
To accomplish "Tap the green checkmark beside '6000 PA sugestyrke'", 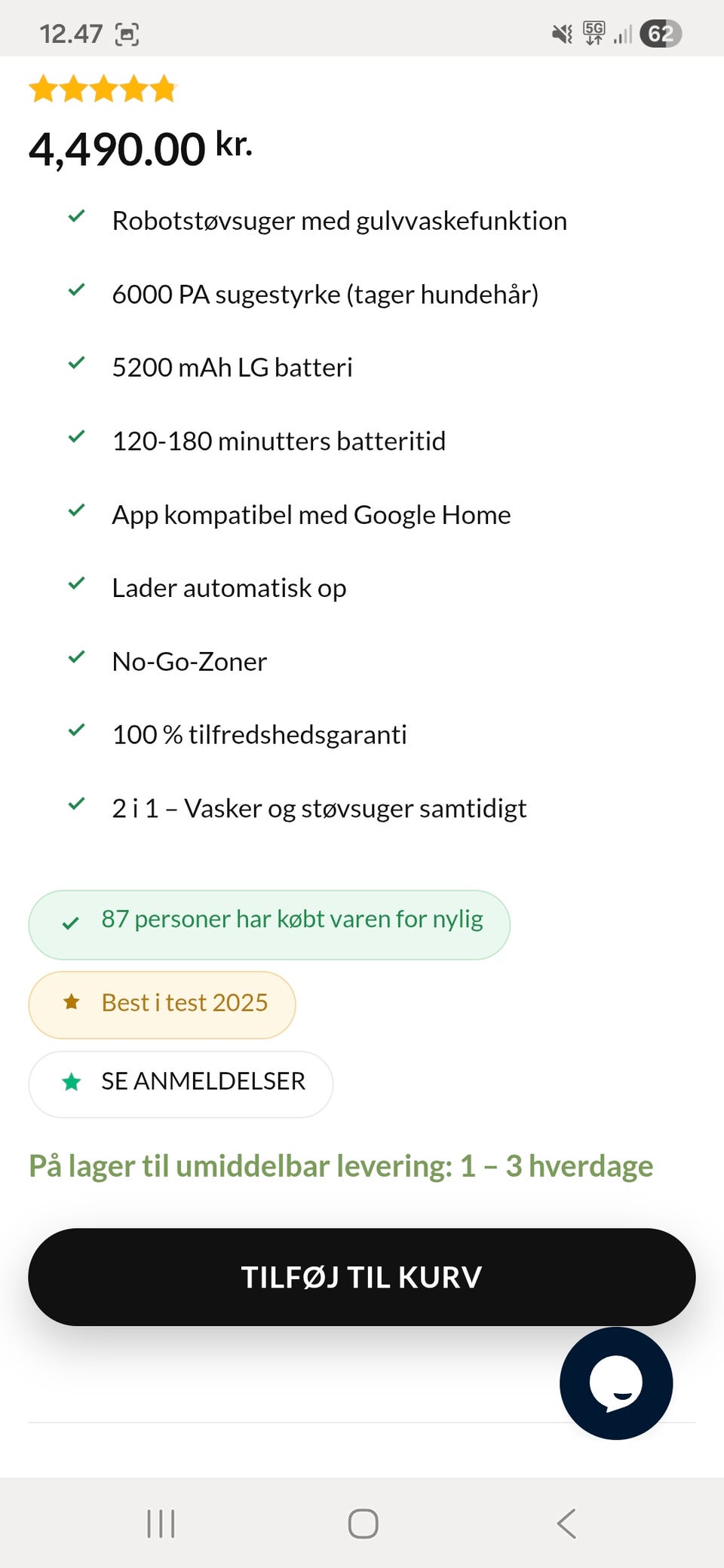I will coord(76,288).
